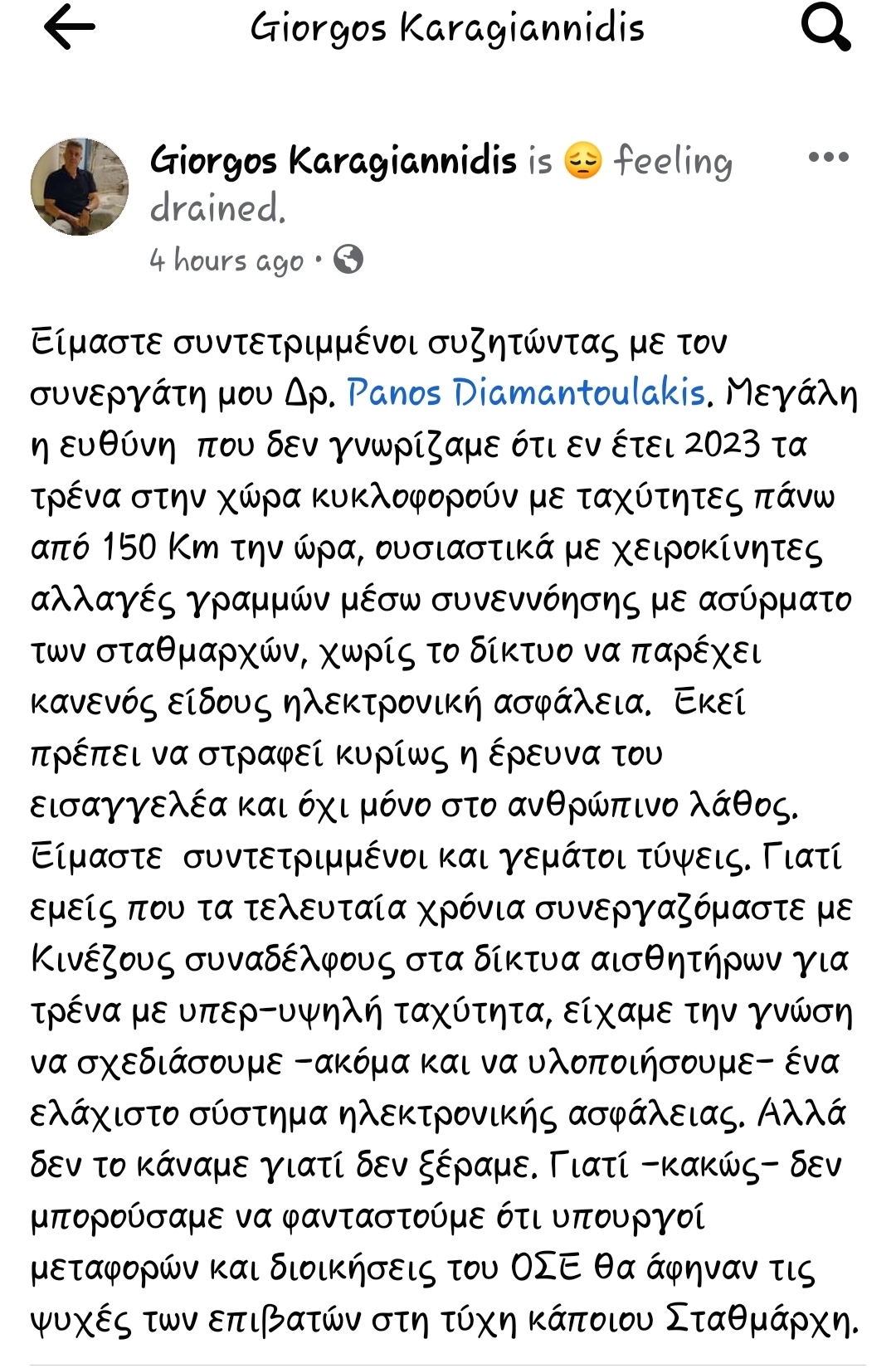The height and width of the screenshot is (1368, 896).
Task: Tap the Giorgos Karagiannidis author name
Action: point(333,160)
